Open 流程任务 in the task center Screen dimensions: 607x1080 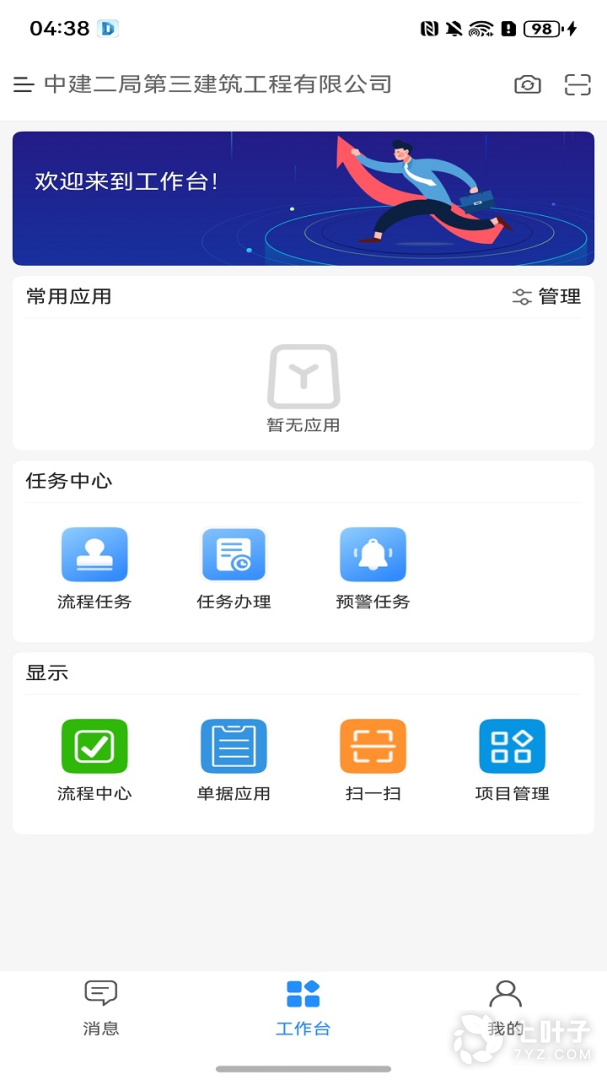tap(94, 567)
